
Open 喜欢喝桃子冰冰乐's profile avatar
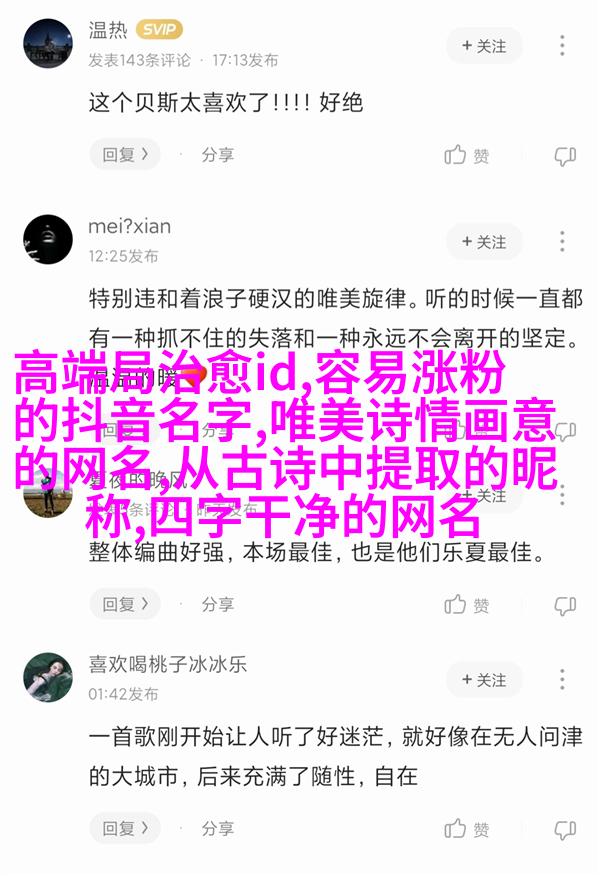click(x=47, y=678)
